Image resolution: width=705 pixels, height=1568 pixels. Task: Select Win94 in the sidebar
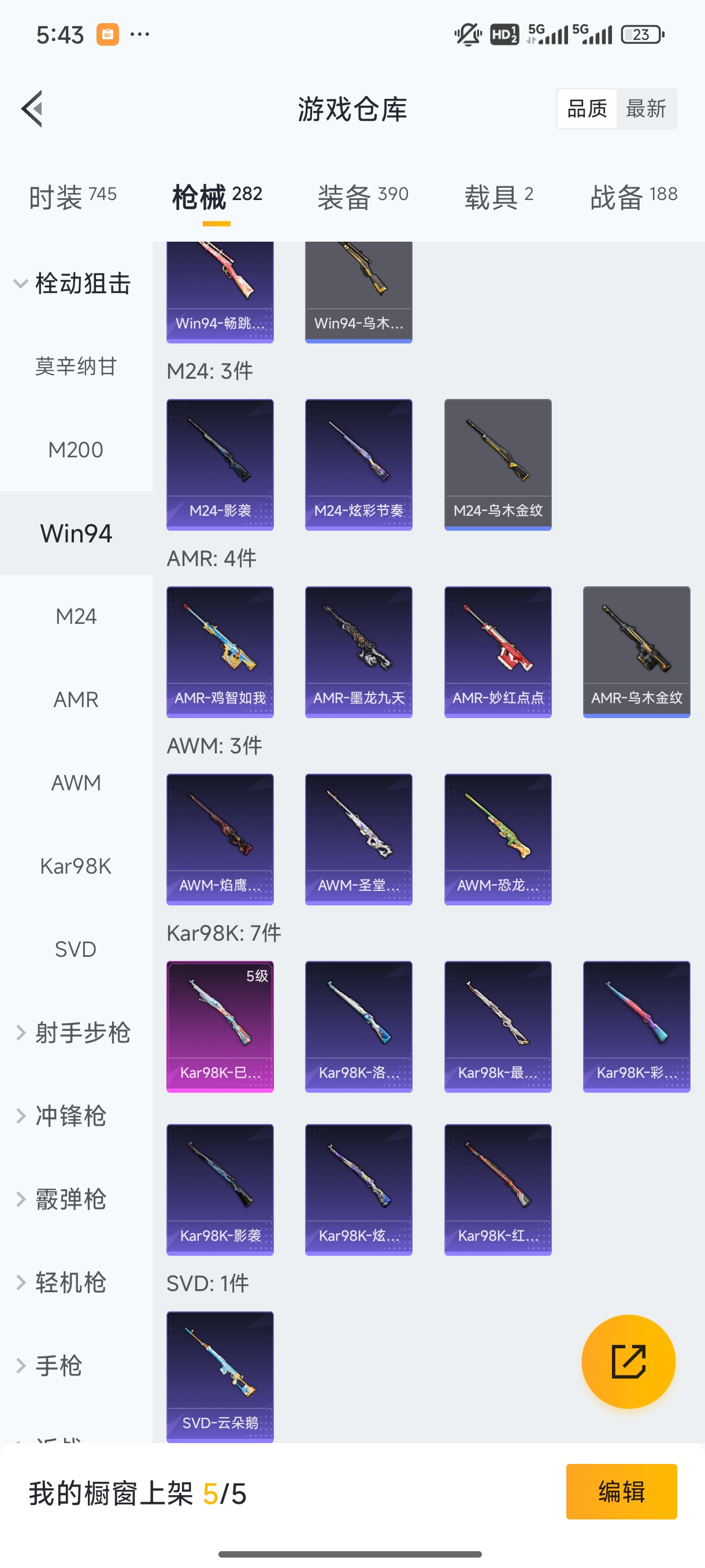[76, 532]
